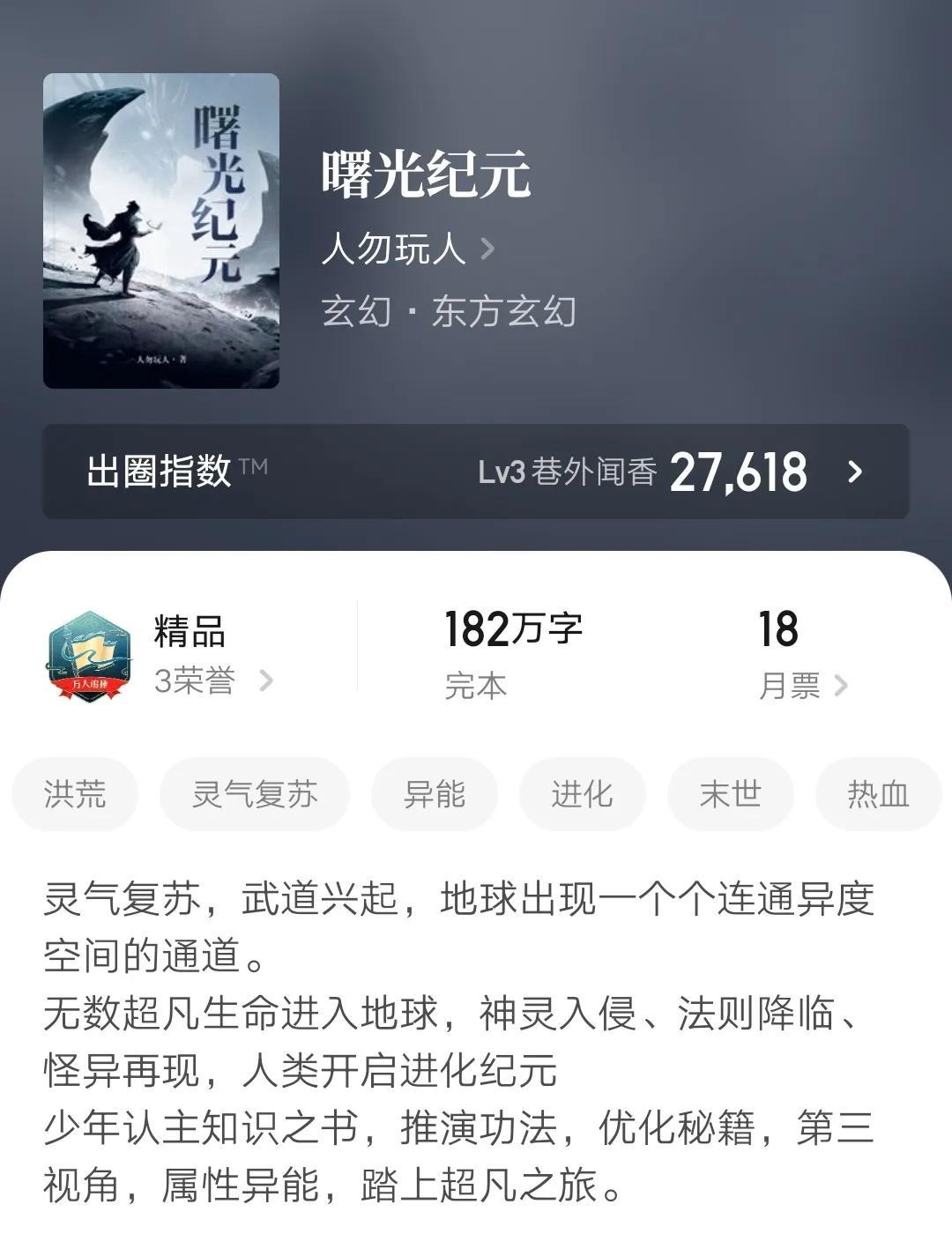Open author 人勿玩人's page
This screenshot has height=1234, width=952.
pyautogui.click(x=406, y=249)
